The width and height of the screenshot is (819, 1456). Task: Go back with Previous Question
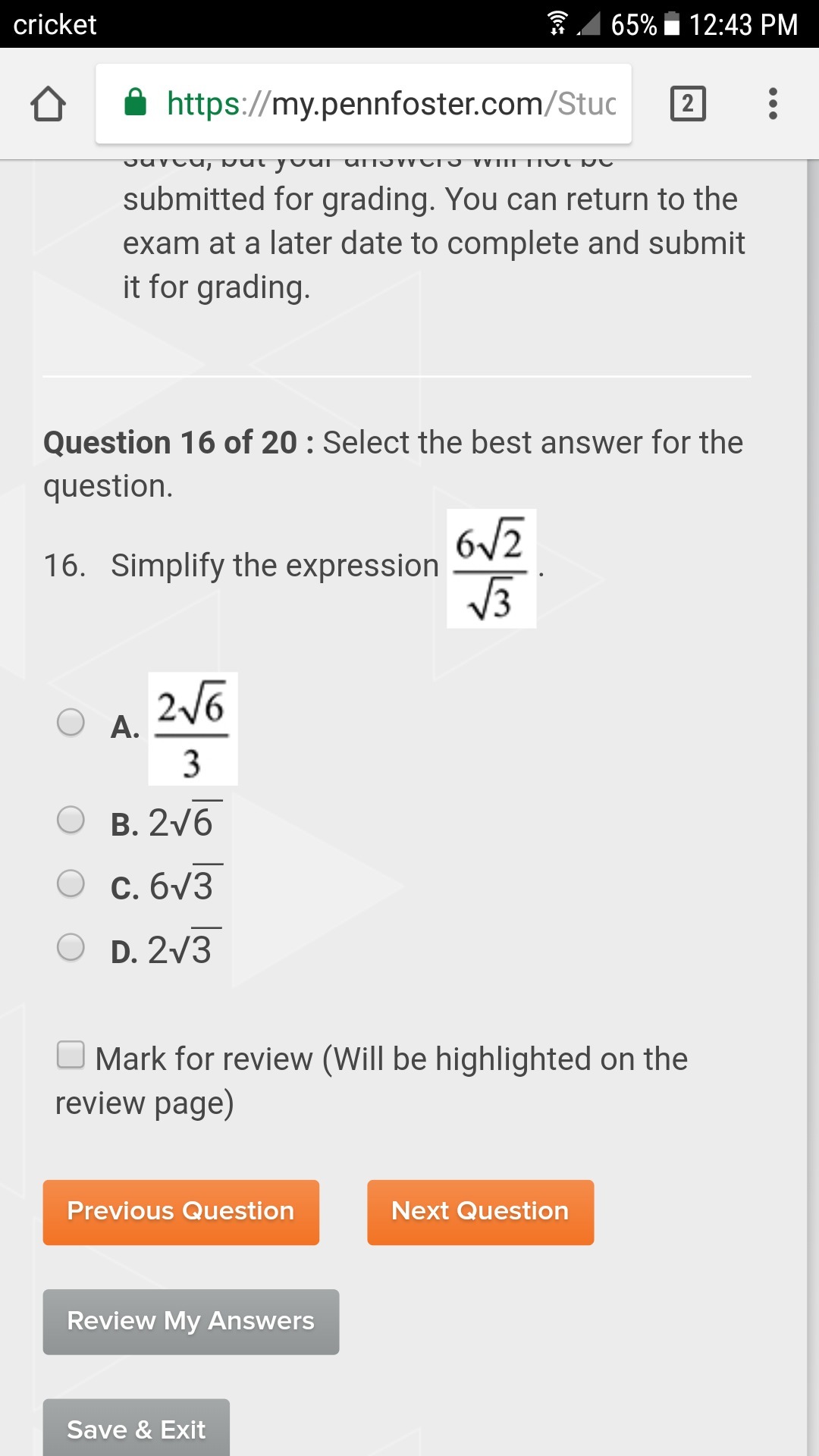180,1212
